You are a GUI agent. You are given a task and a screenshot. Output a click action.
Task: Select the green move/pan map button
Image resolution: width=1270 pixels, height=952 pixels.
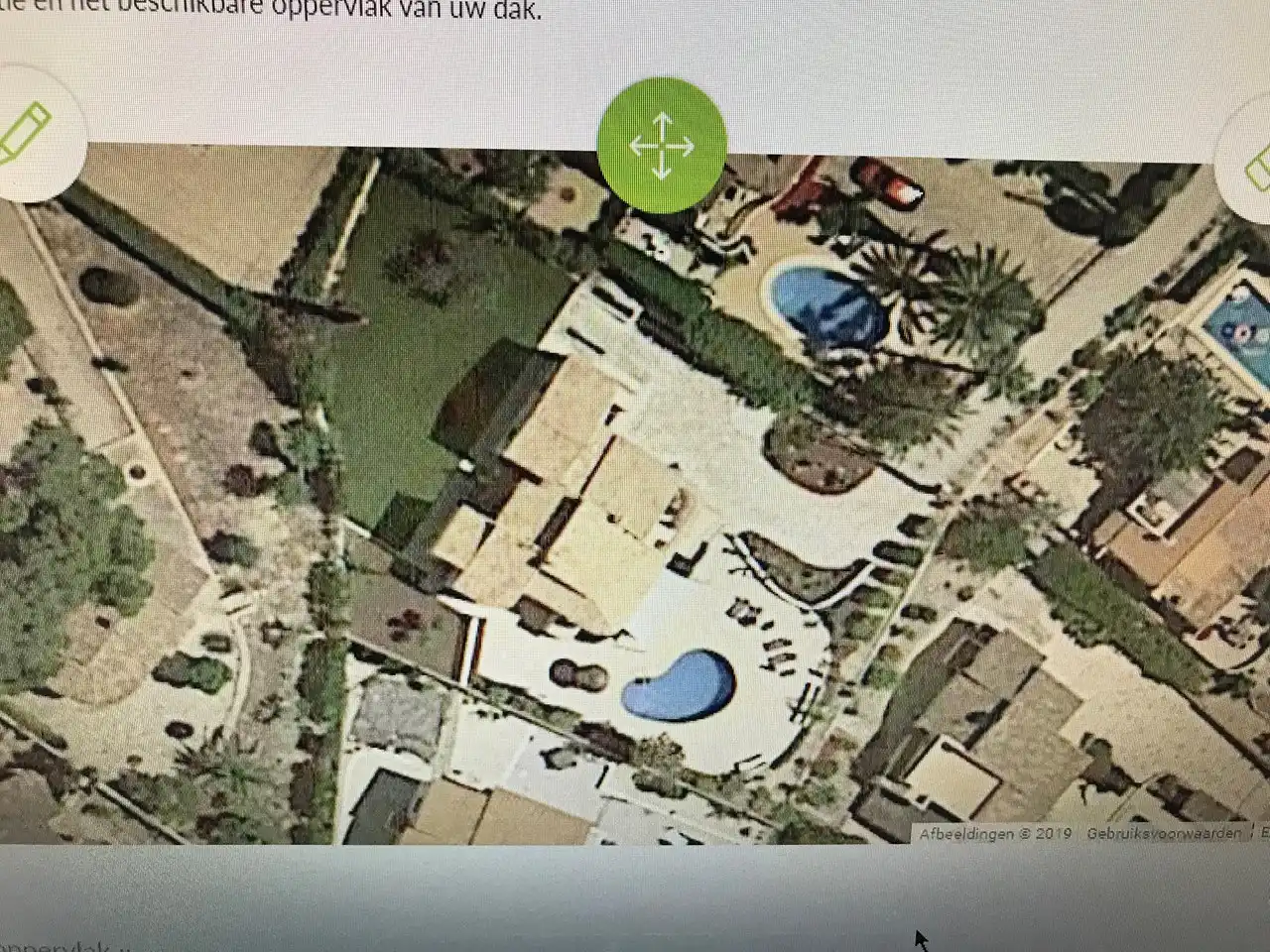tap(662, 146)
